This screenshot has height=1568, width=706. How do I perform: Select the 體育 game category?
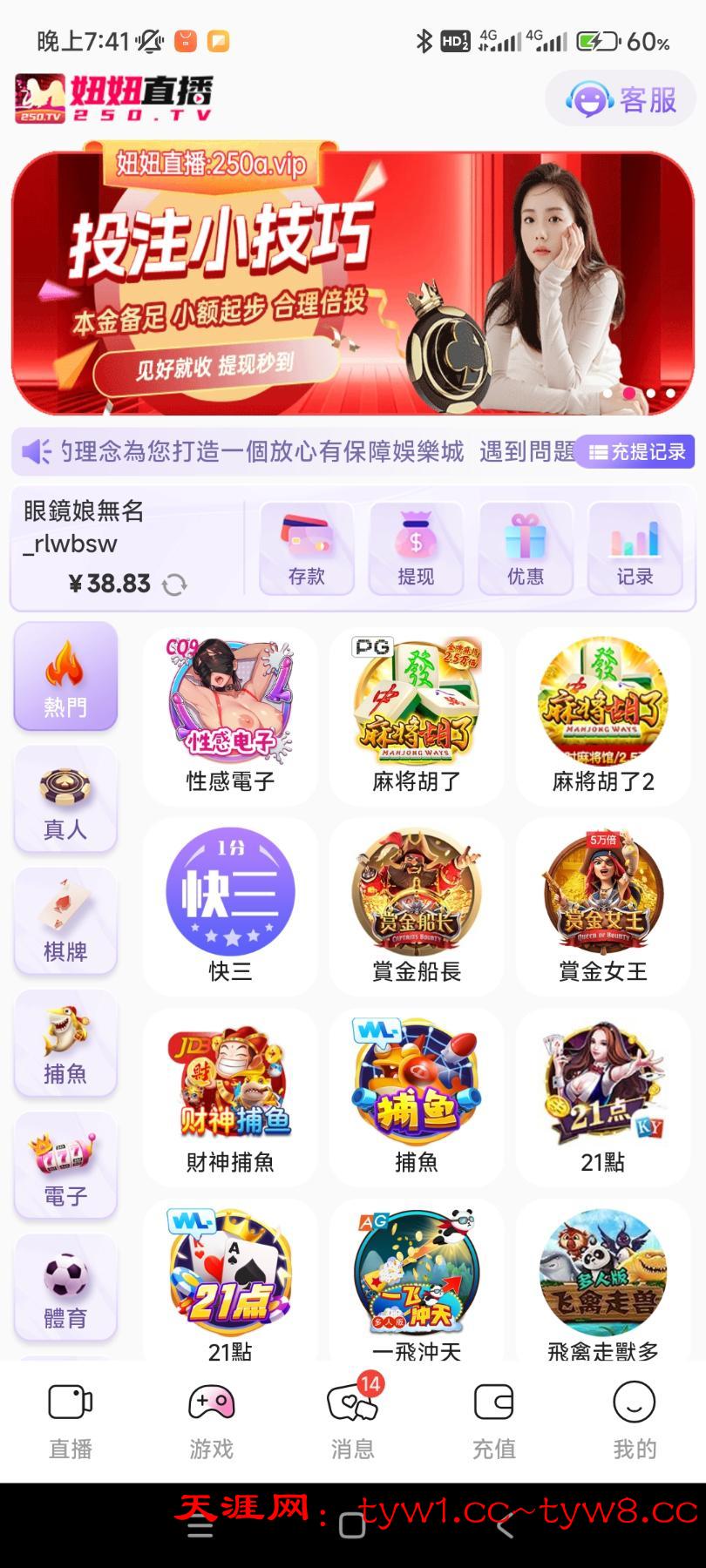pos(65,1288)
